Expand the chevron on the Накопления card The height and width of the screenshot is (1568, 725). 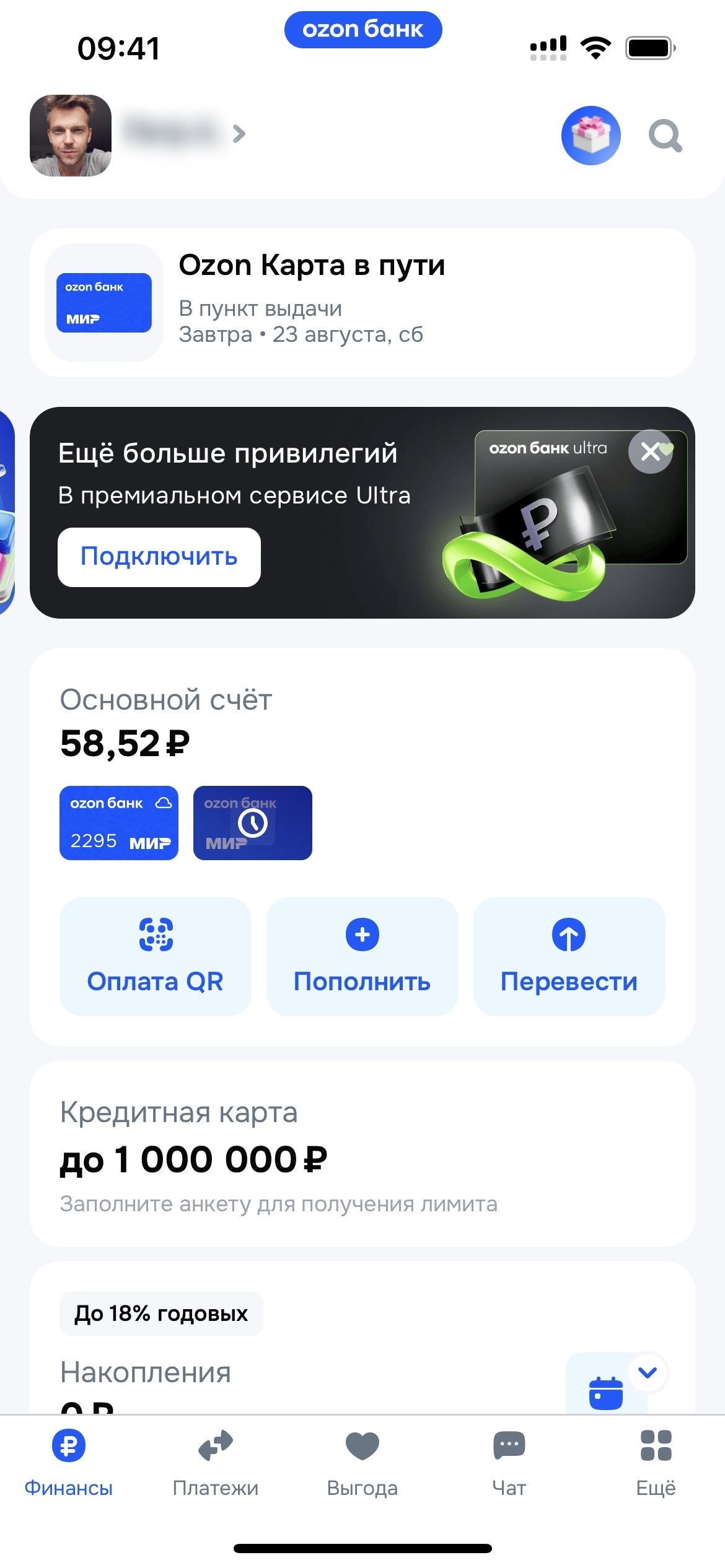[648, 1373]
